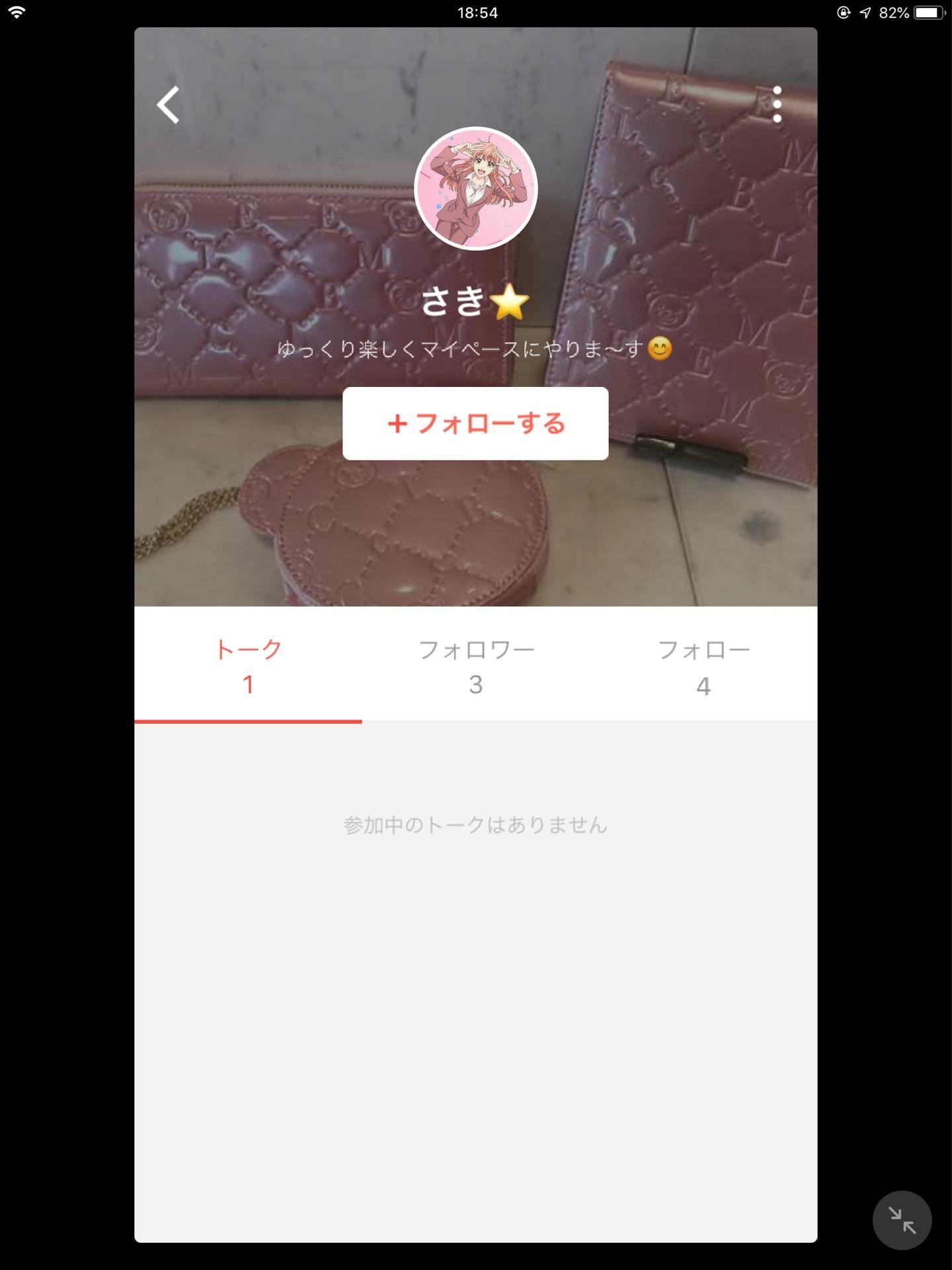Open the left chevron navigation control

pyautogui.click(x=167, y=105)
